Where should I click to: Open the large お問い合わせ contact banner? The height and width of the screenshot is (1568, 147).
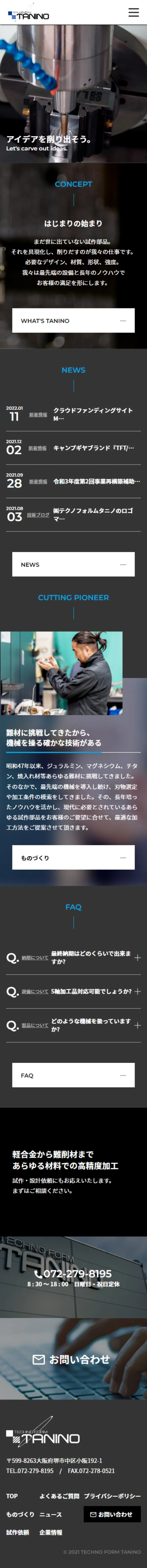[x=73, y=1359]
